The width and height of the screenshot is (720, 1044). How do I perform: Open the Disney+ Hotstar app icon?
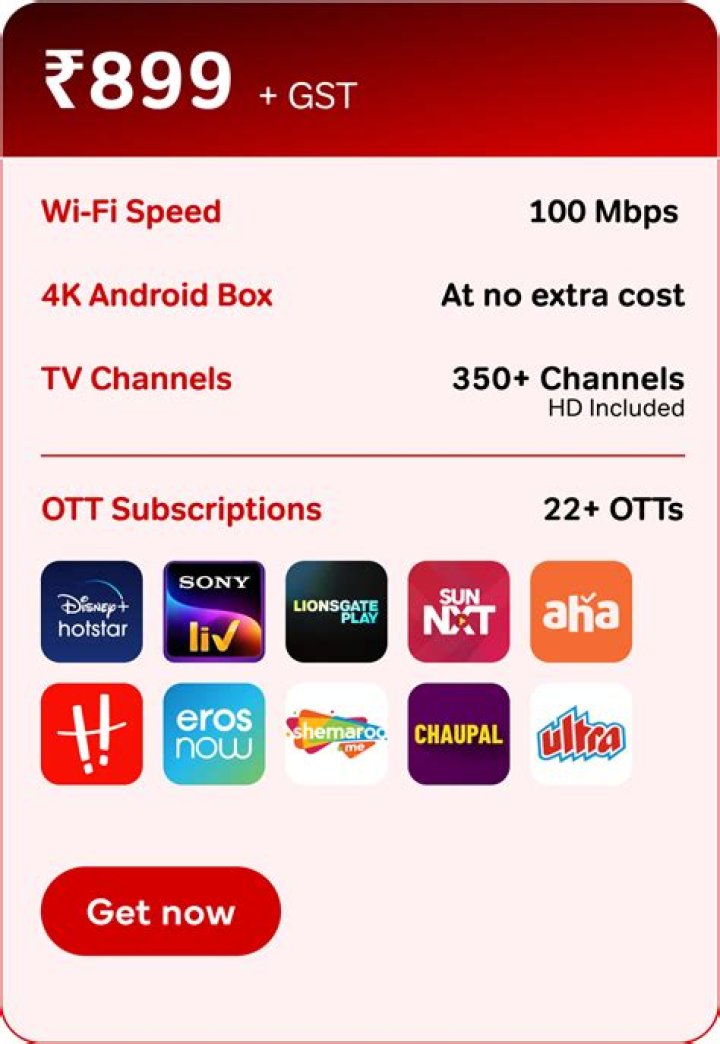[x=90, y=610]
